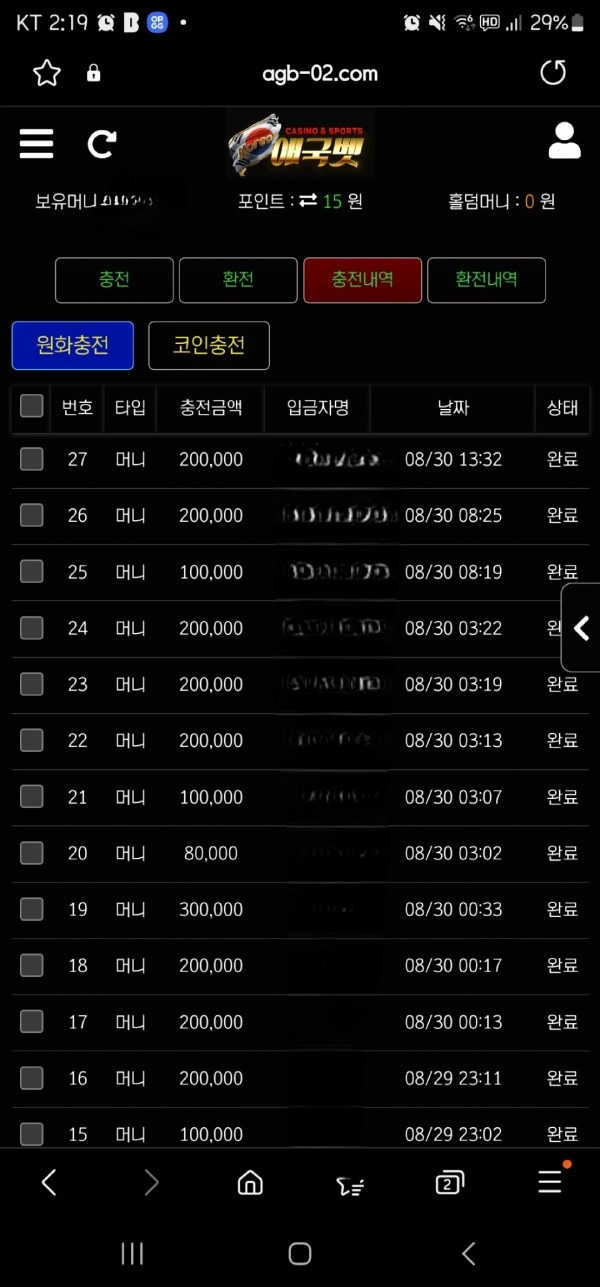Open the browser tabs switcher
The image size is (600, 1287).
pyautogui.click(x=450, y=1183)
